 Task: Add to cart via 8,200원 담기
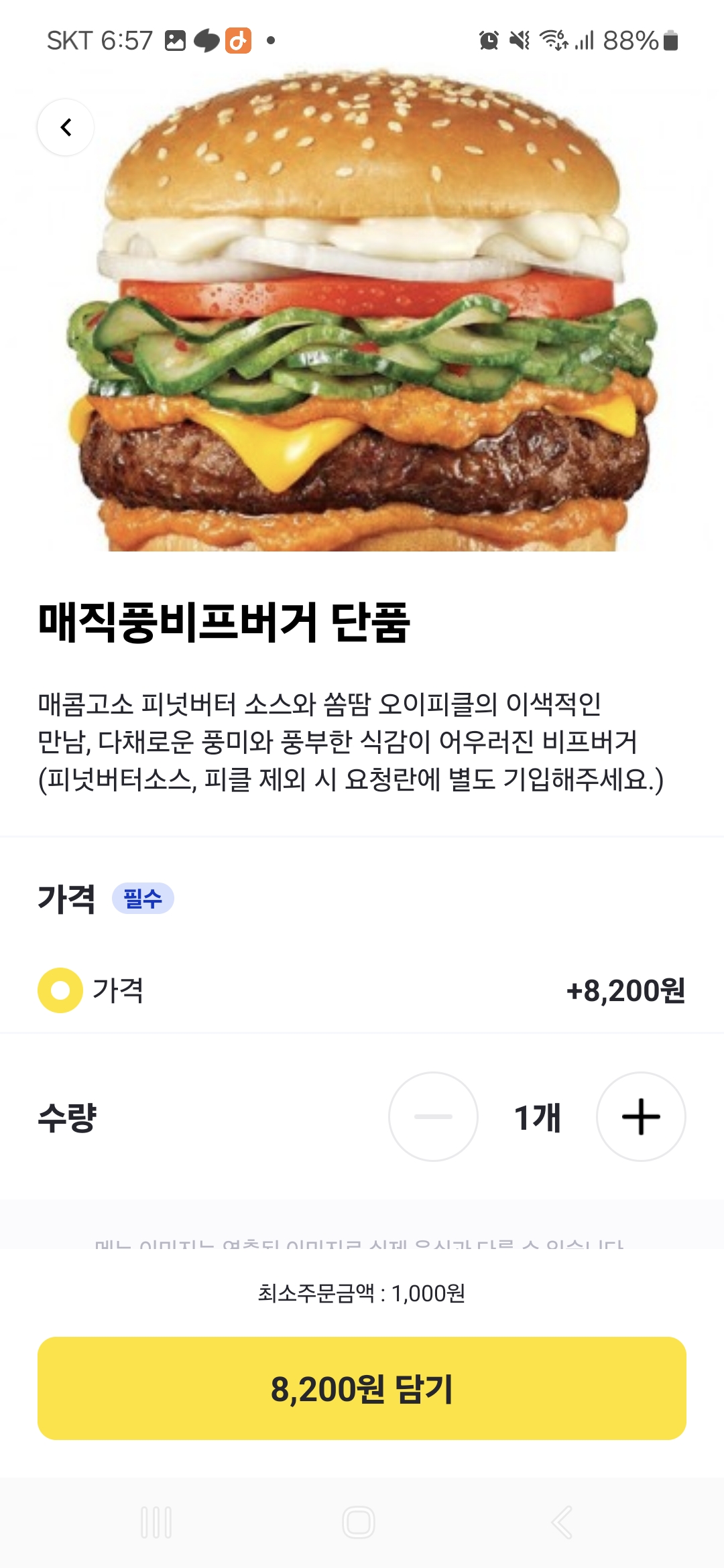click(362, 1388)
